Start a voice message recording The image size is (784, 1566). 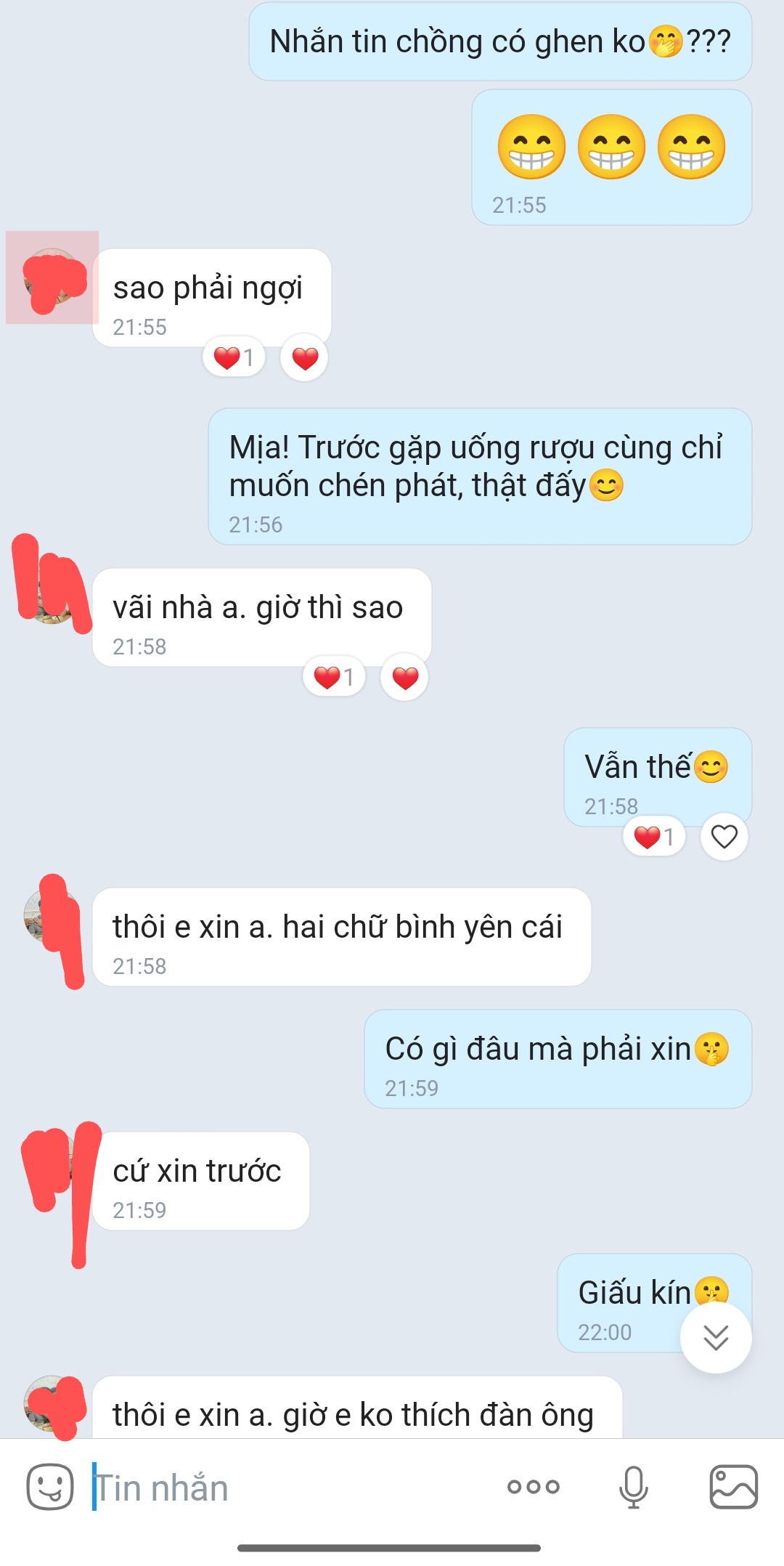pos(633,1487)
